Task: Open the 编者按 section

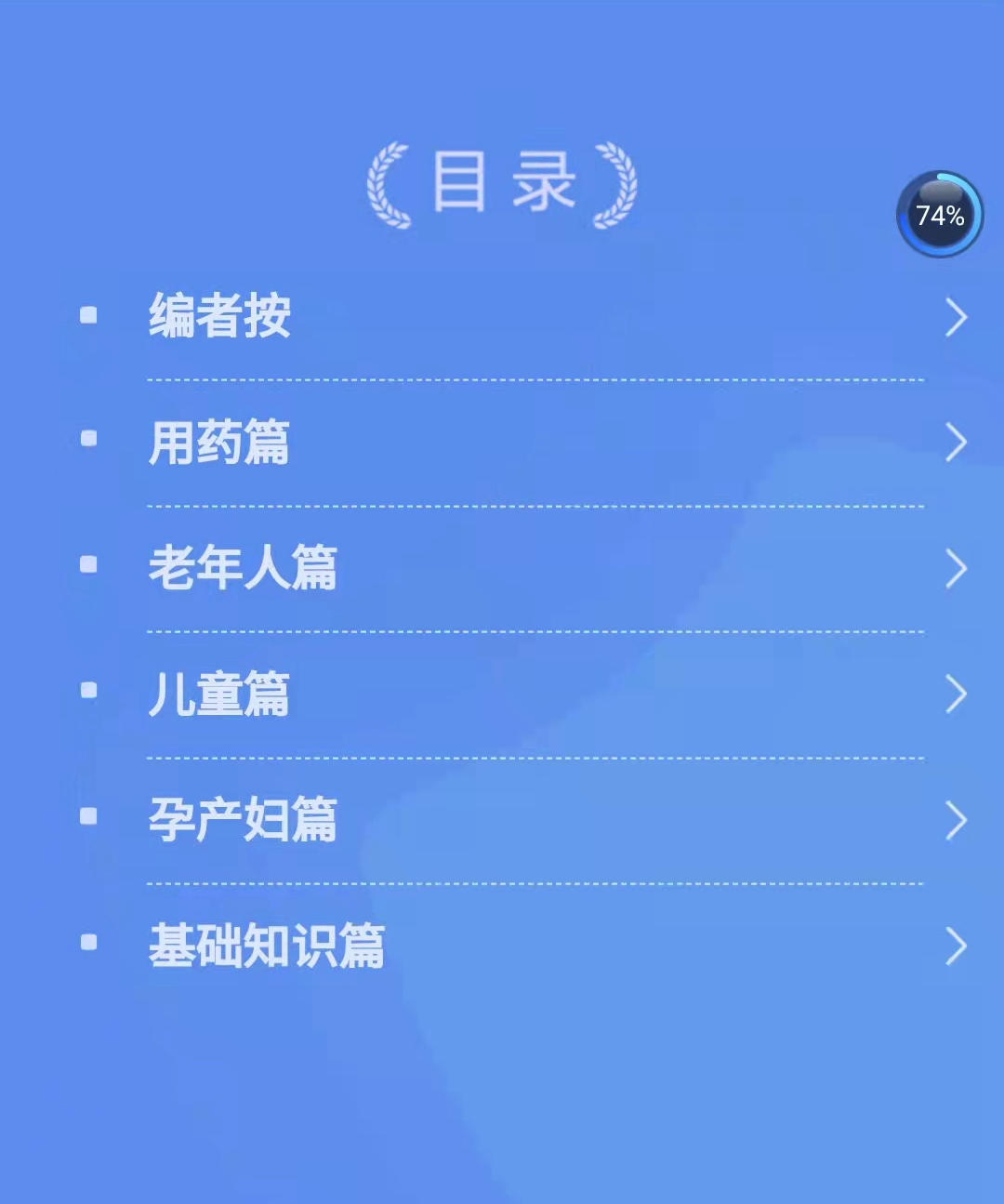Action: pos(220,316)
